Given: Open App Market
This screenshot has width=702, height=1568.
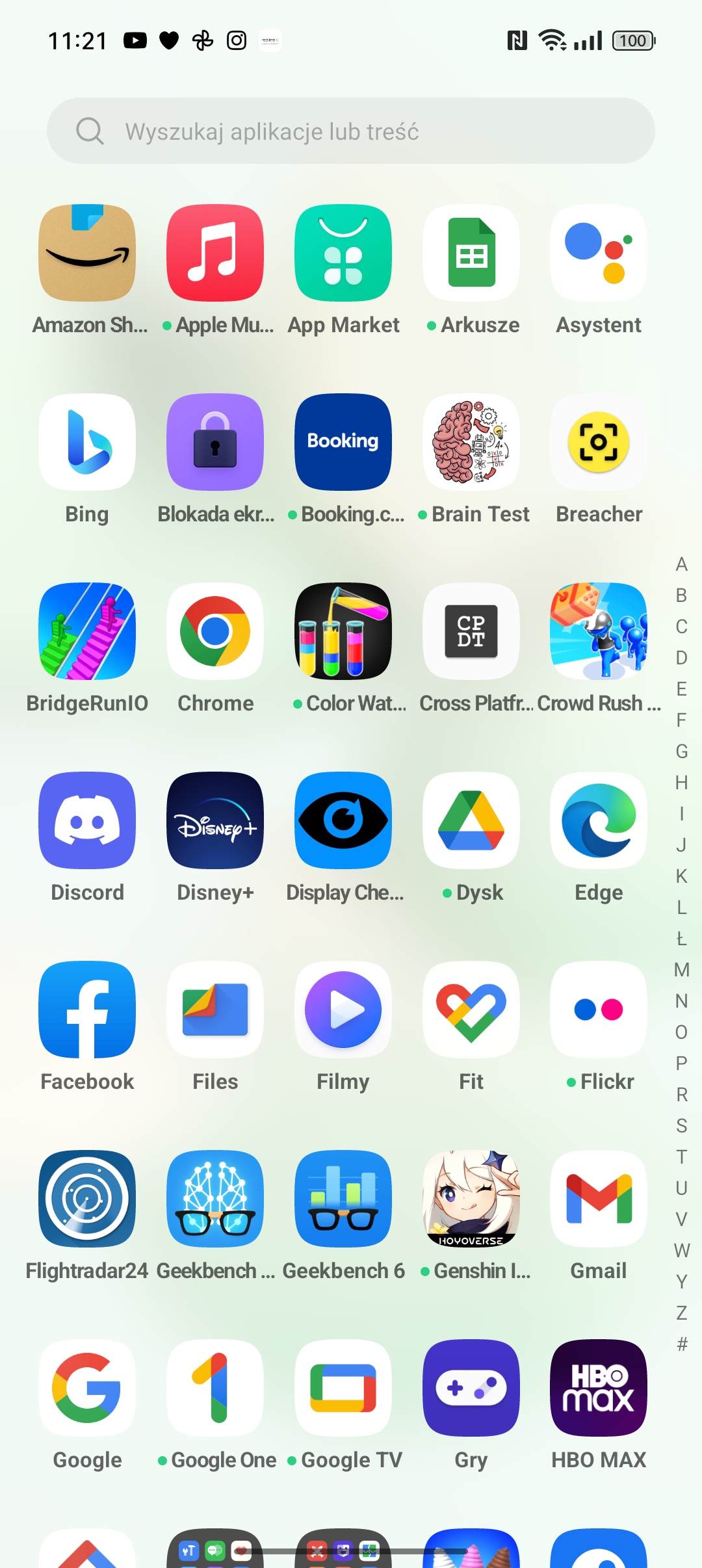Looking at the screenshot, I should click(343, 254).
